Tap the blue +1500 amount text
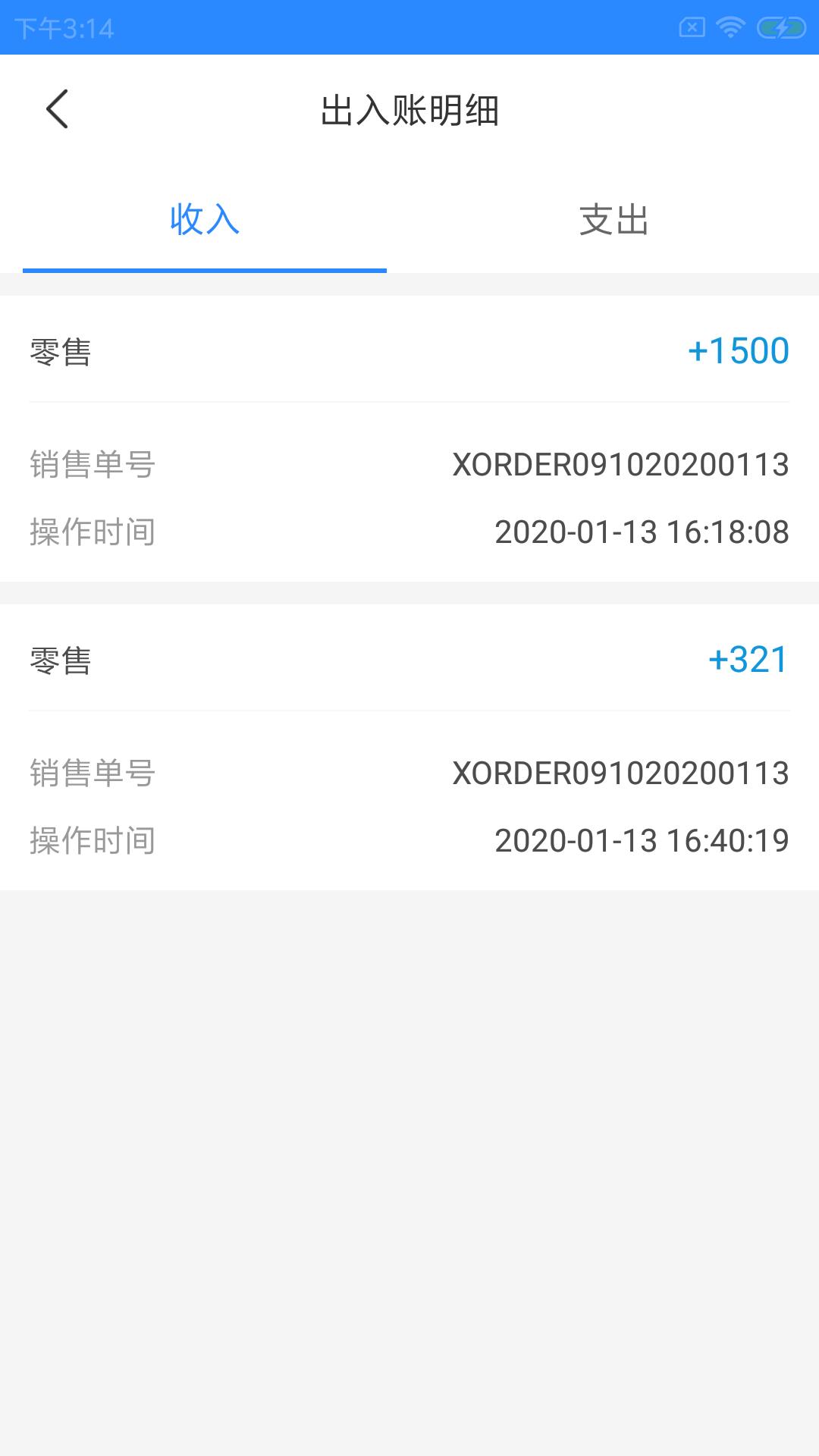The image size is (819, 1456). [737, 350]
